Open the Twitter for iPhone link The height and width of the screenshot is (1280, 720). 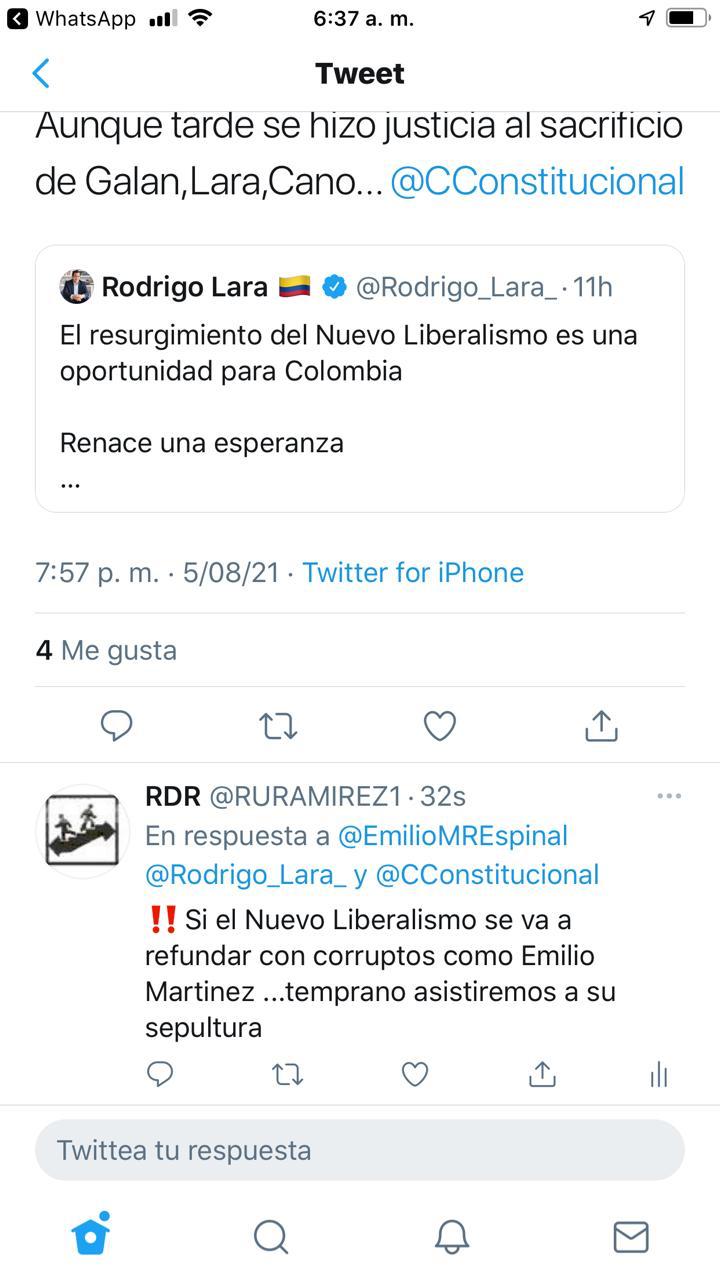pyautogui.click(x=413, y=572)
